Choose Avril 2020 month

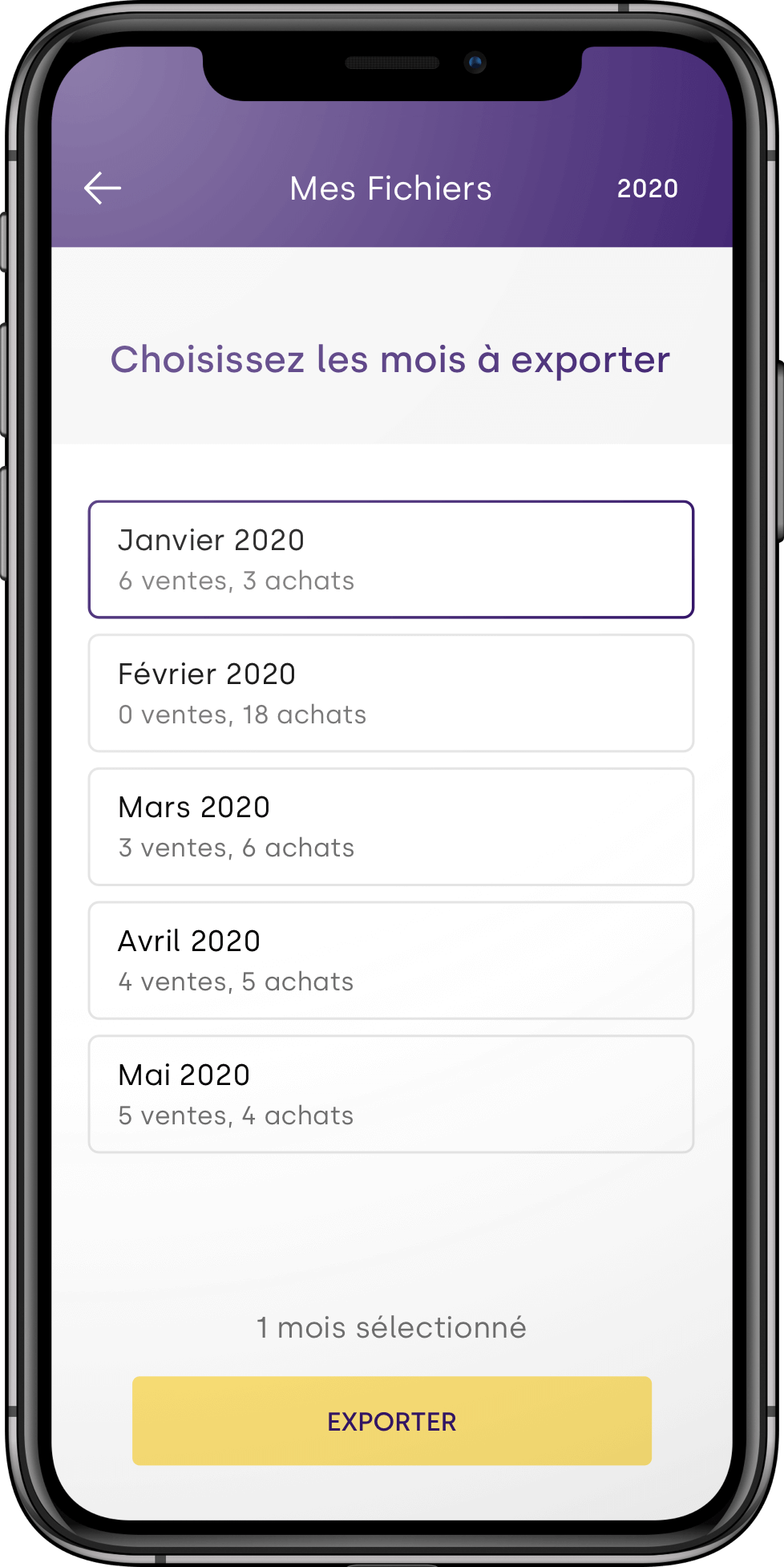tap(391, 961)
